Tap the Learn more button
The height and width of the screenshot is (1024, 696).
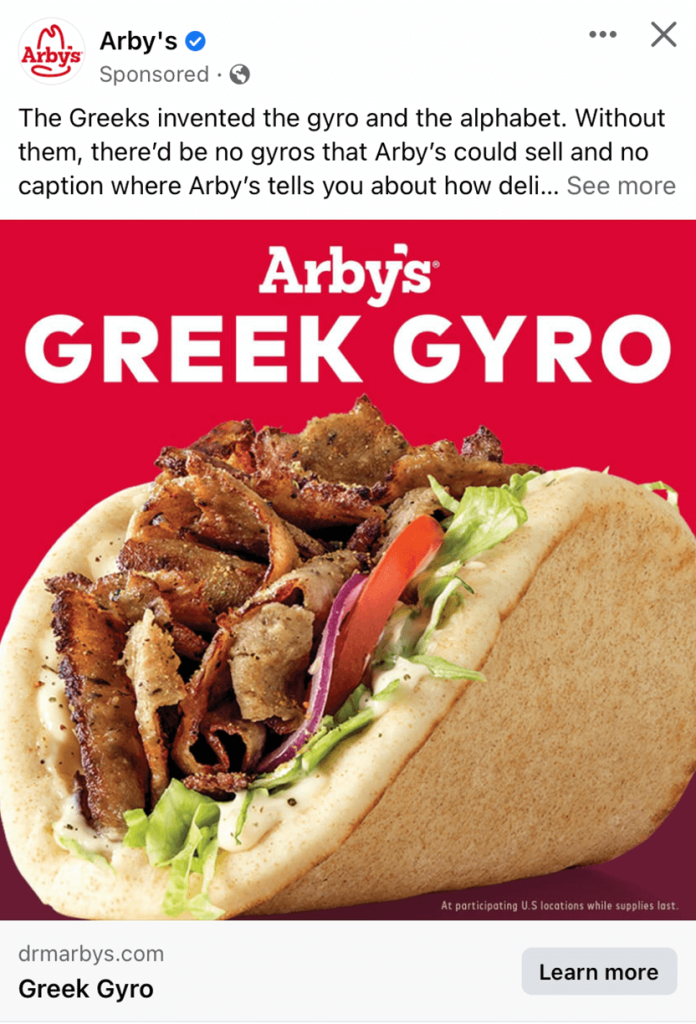tap(598, 972)
